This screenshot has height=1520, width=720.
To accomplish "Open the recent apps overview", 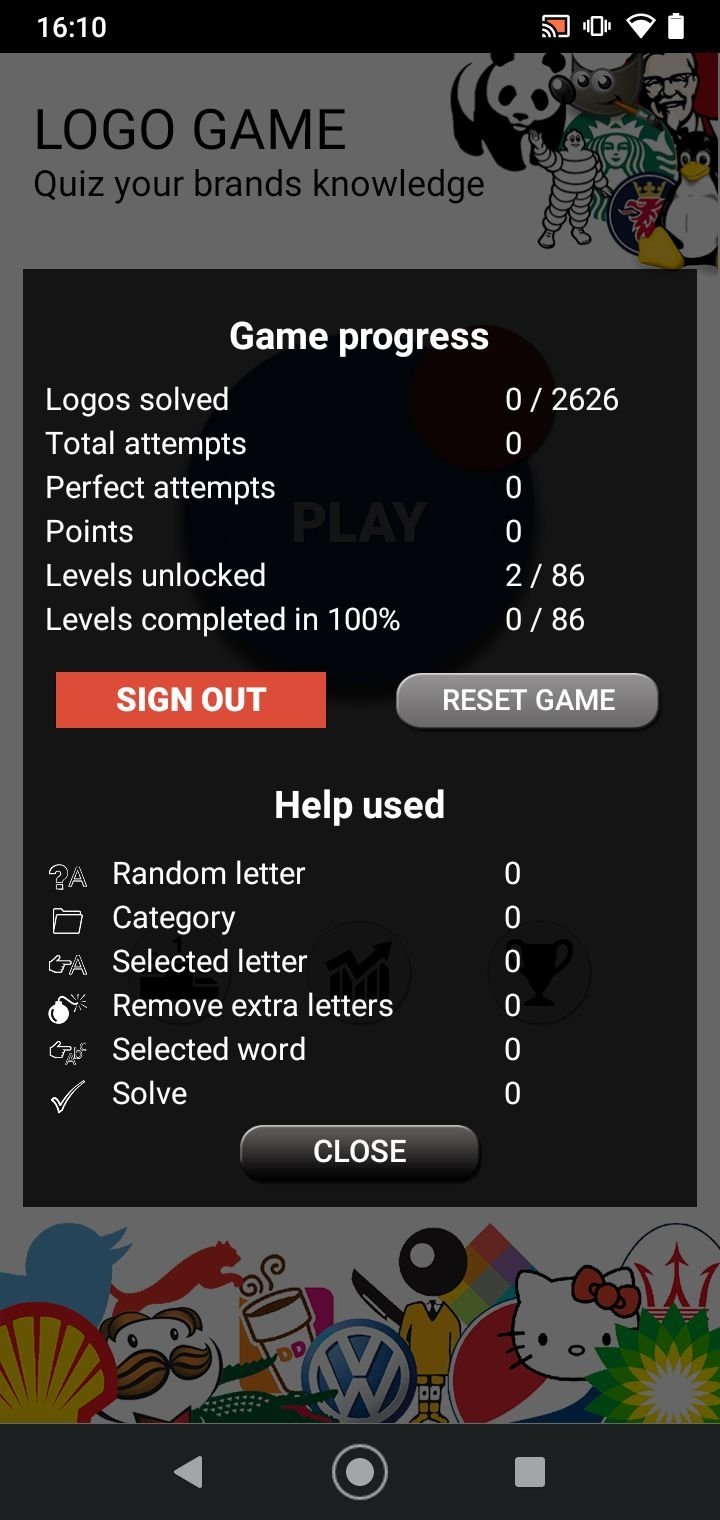I will (x=530, y=1472).
